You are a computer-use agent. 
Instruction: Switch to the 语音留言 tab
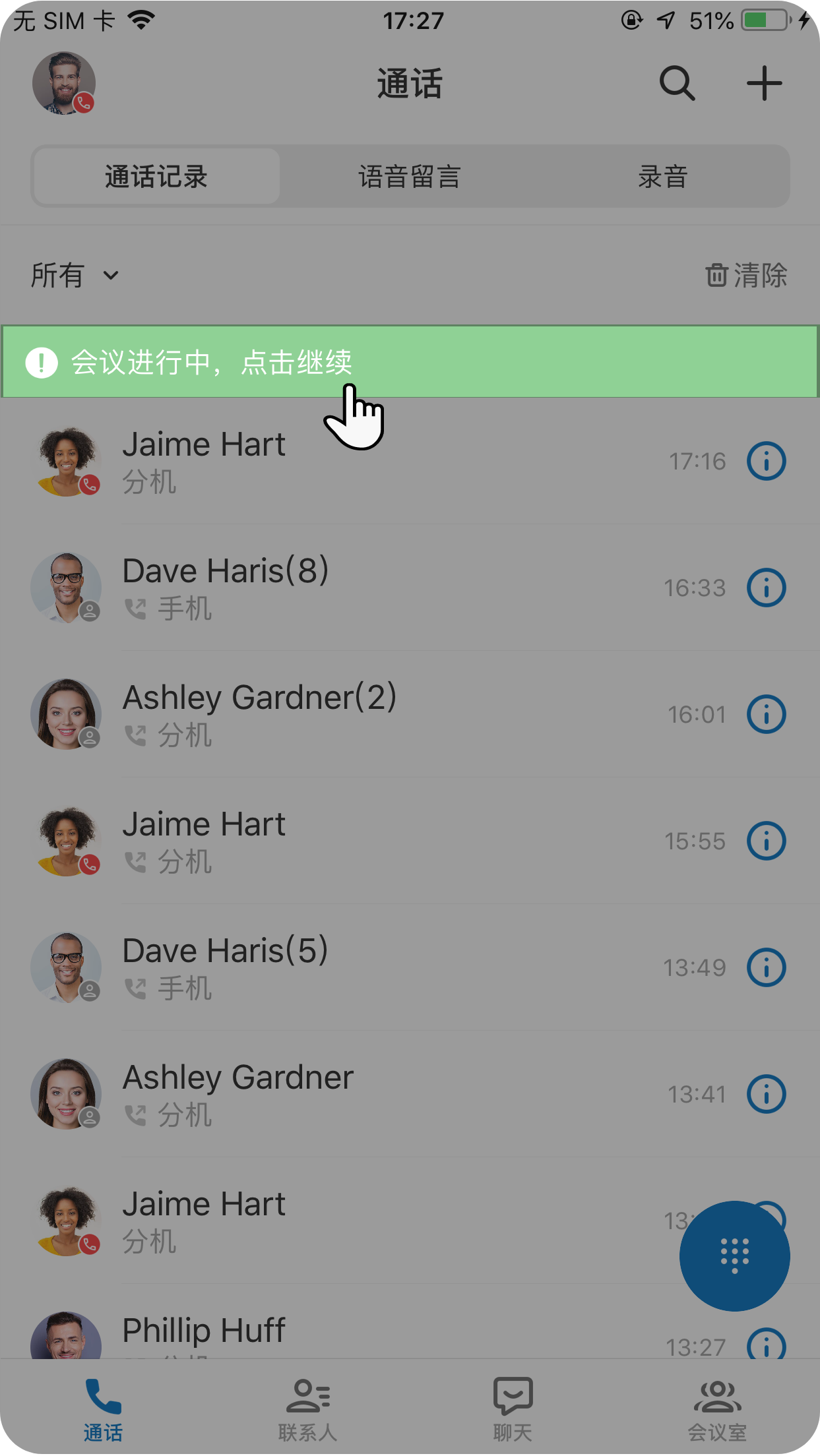[x=409, y=177]
